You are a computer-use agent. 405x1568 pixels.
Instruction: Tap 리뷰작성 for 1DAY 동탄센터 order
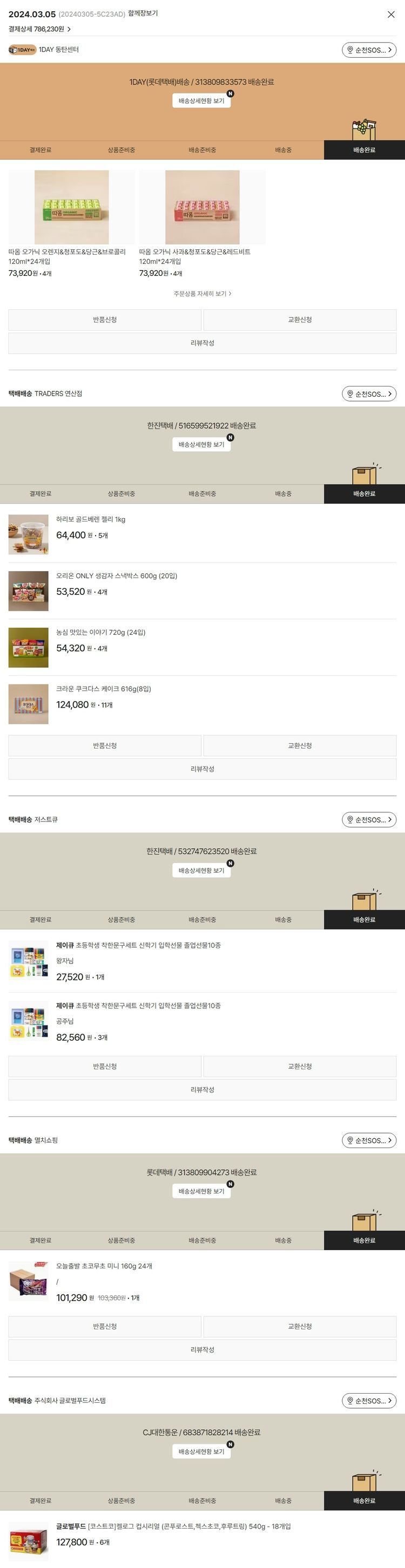point(202,343)
